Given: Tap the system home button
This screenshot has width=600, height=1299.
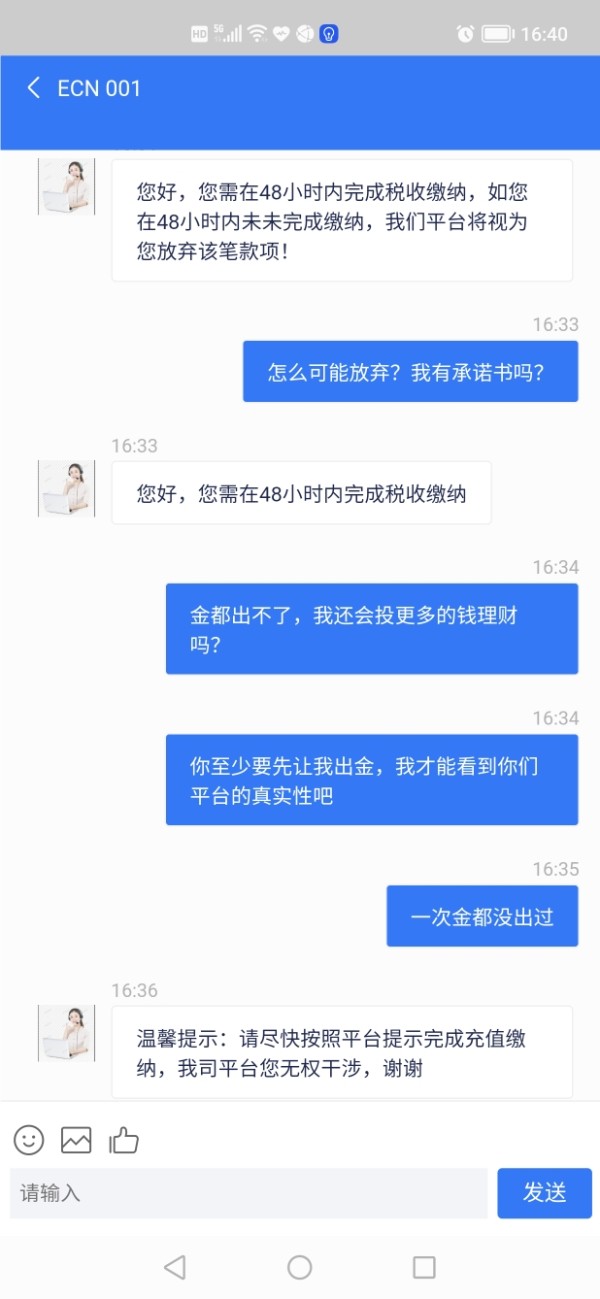Looking at the screenshot, I should [x=300, y=1267].
